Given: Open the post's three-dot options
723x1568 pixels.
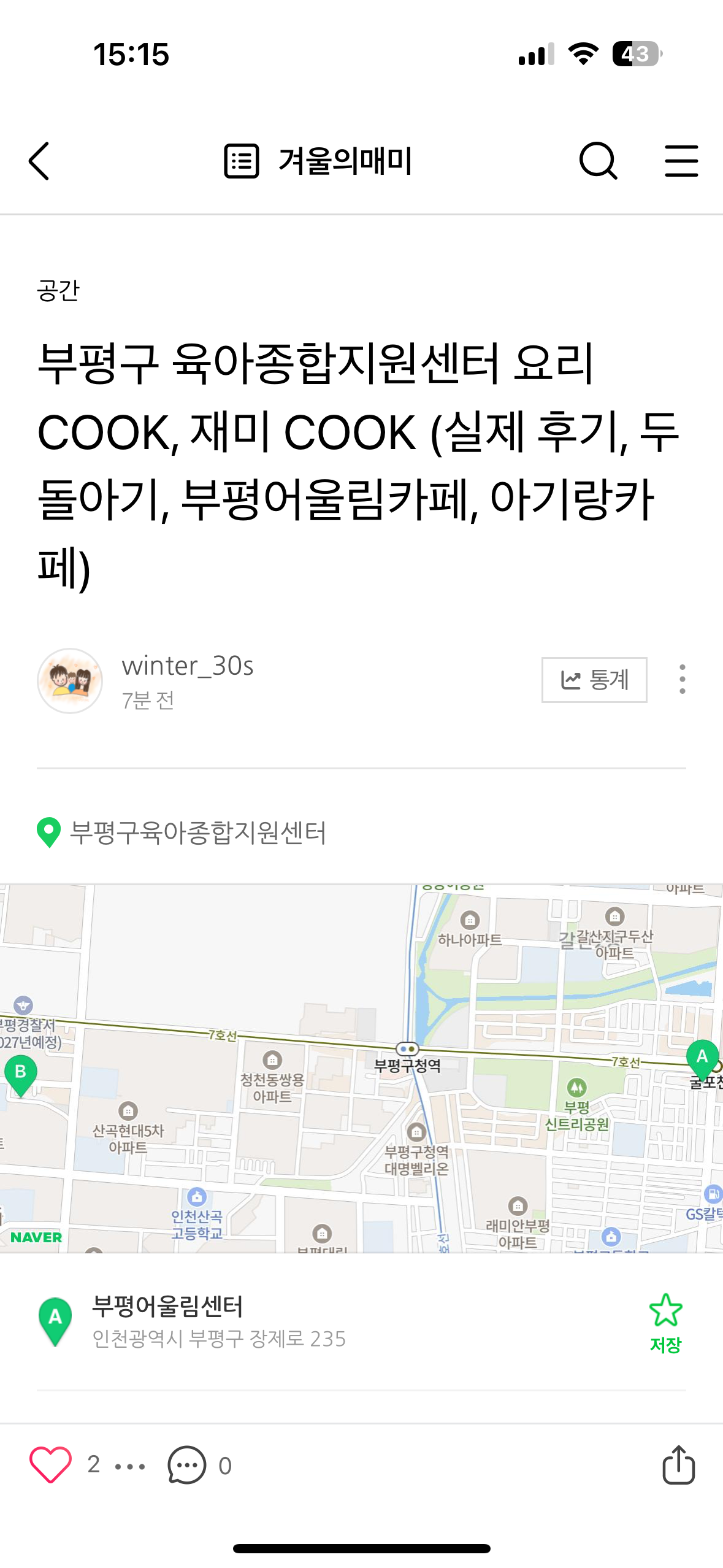Looking at the screenshot, I should point(682,680).
